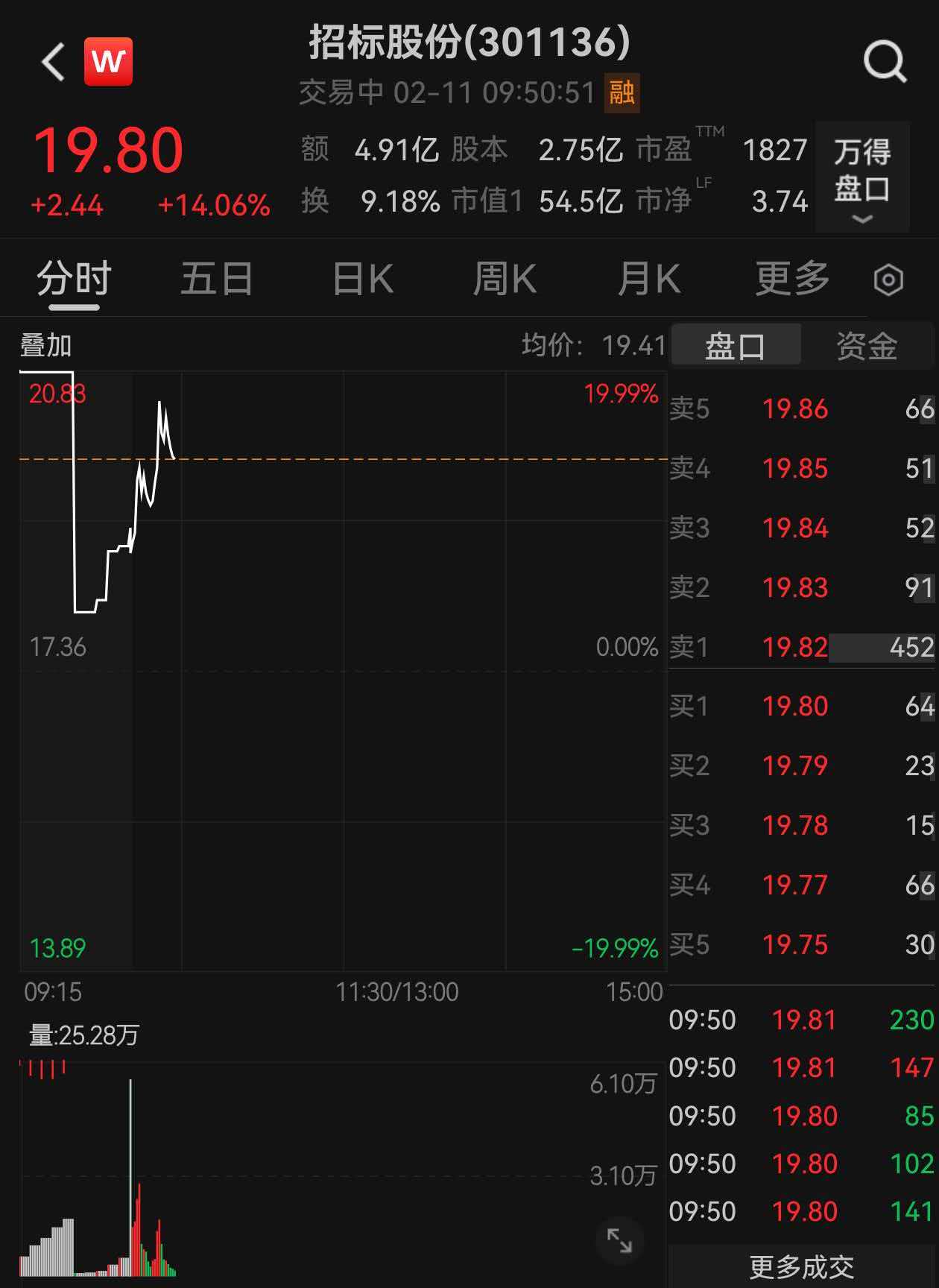
Task: Tap 叠加 to overlay an index
Action: [45, 345]
